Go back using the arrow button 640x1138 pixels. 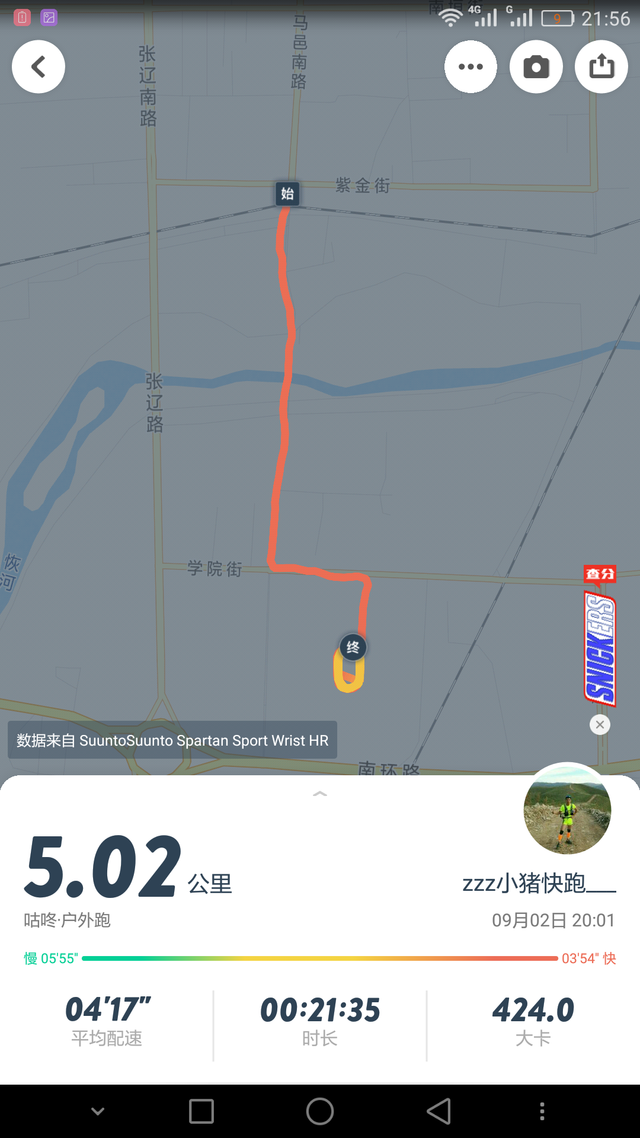[38, 67]
